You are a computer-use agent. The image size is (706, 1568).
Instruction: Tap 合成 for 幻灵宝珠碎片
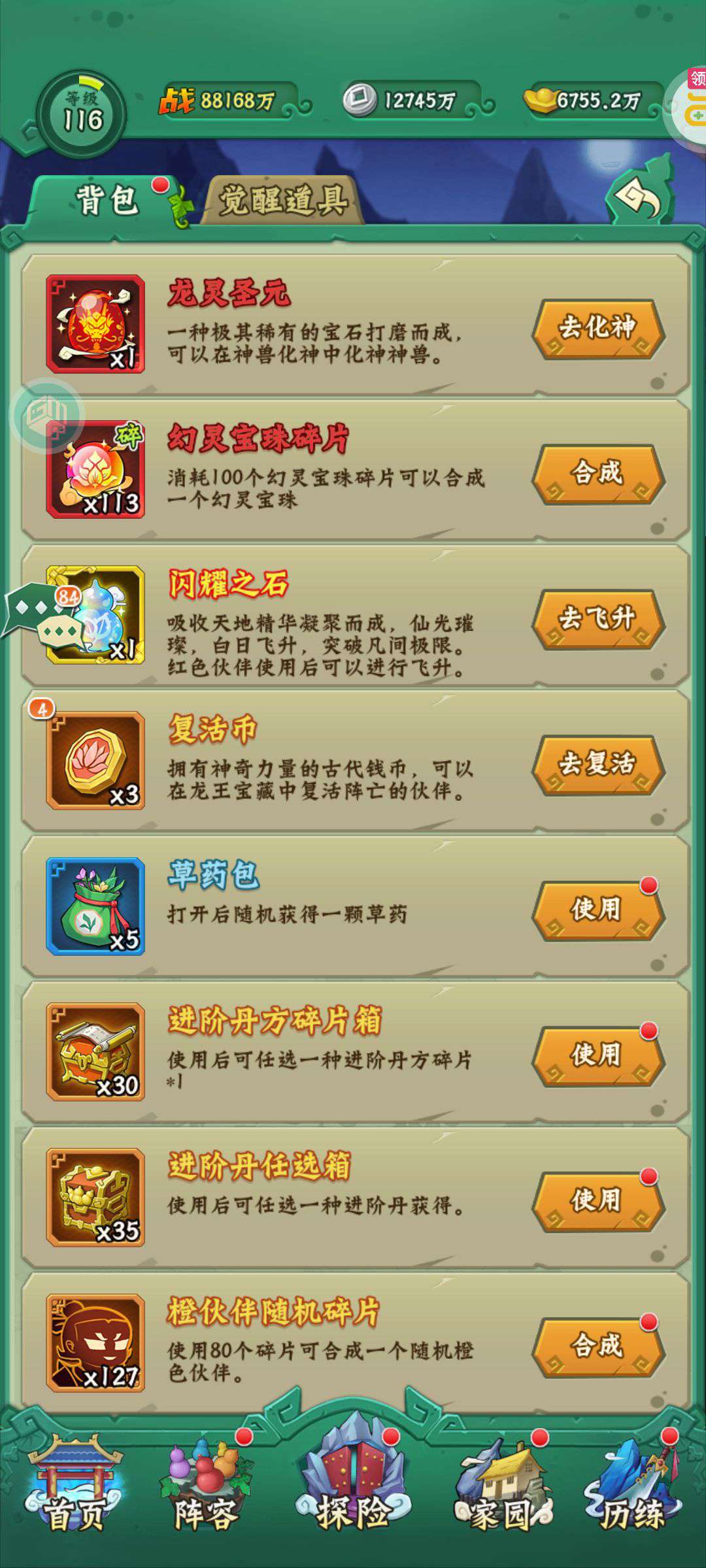(x=598, y=474)
